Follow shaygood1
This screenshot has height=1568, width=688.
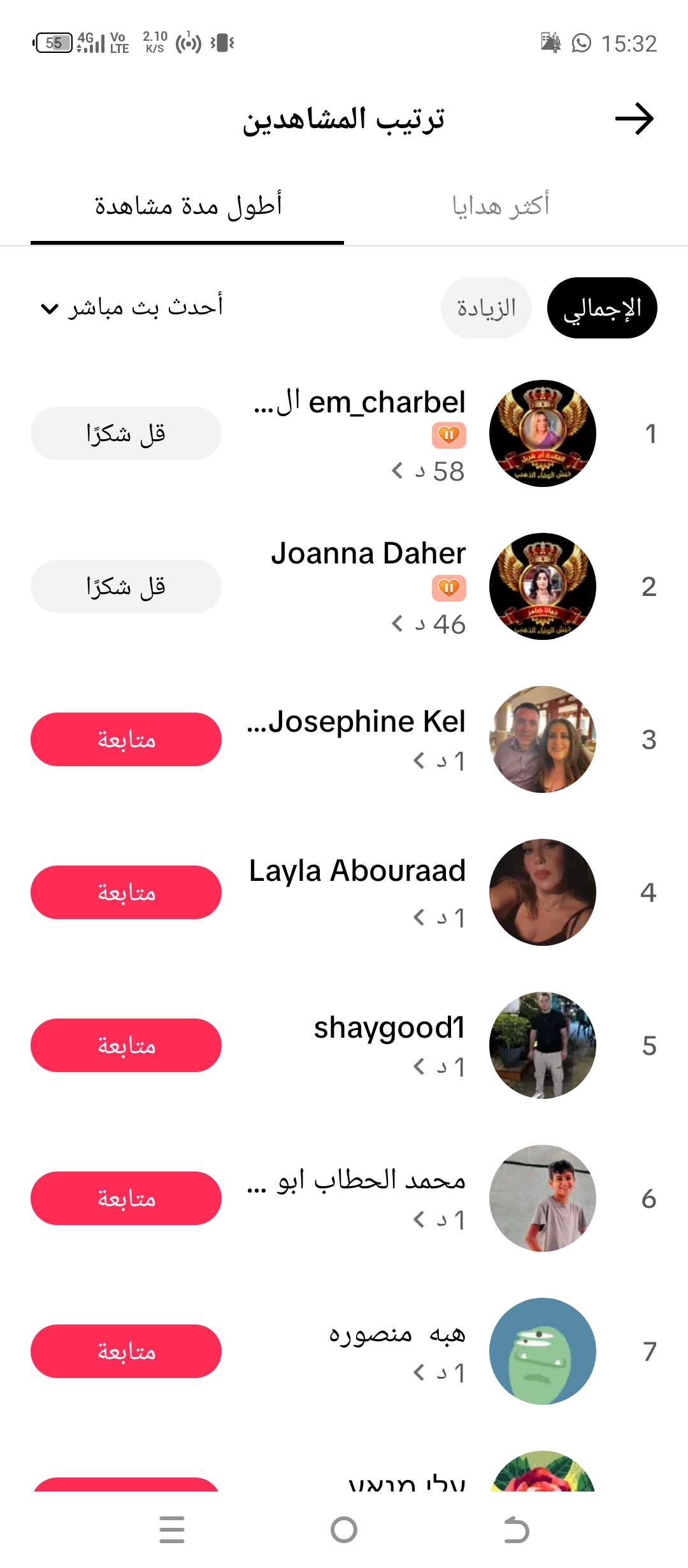point(126,1045)
